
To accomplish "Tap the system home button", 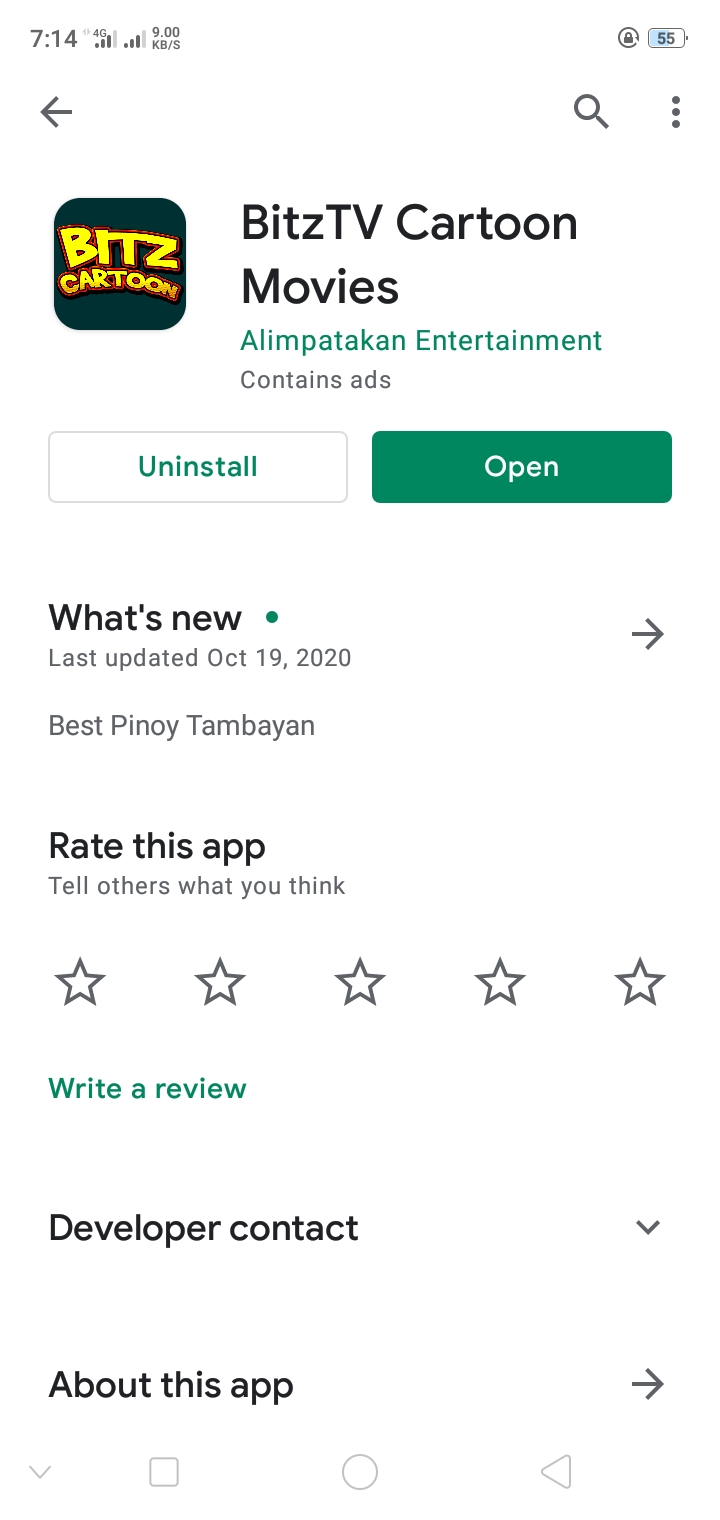I will tap(360, 1472).
